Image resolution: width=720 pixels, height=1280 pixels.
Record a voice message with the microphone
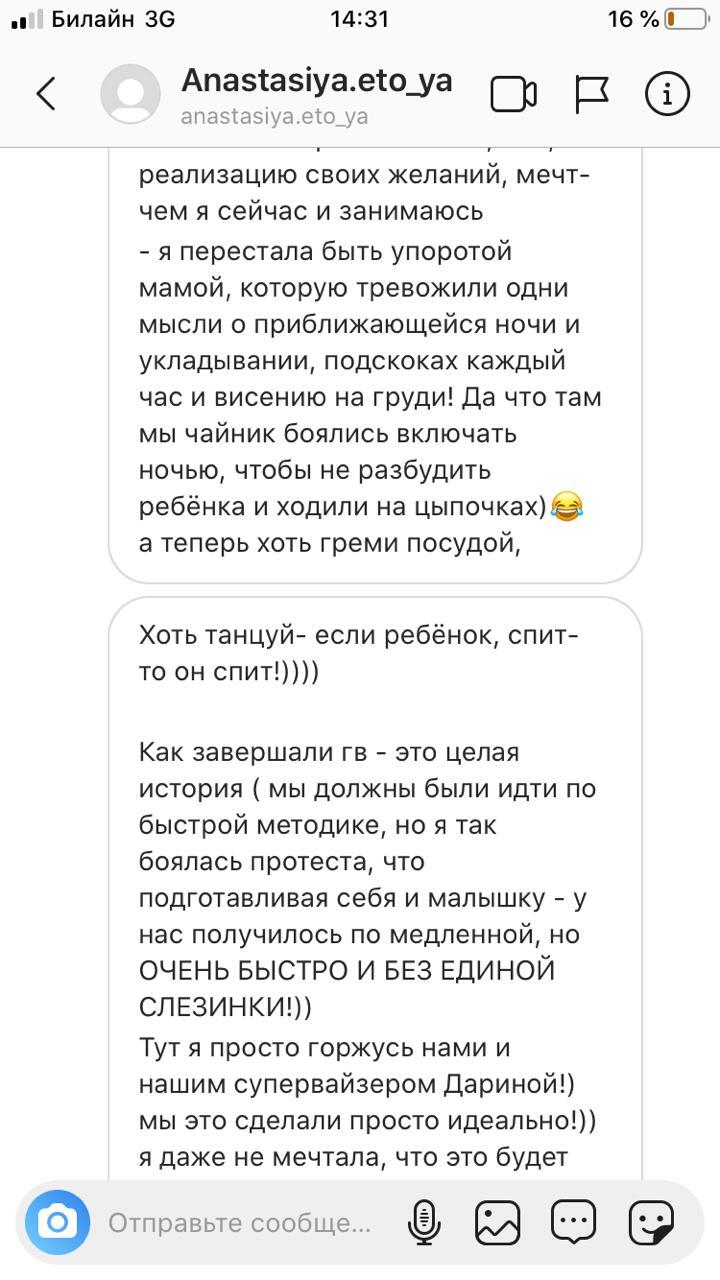[x=424, y=1222]
